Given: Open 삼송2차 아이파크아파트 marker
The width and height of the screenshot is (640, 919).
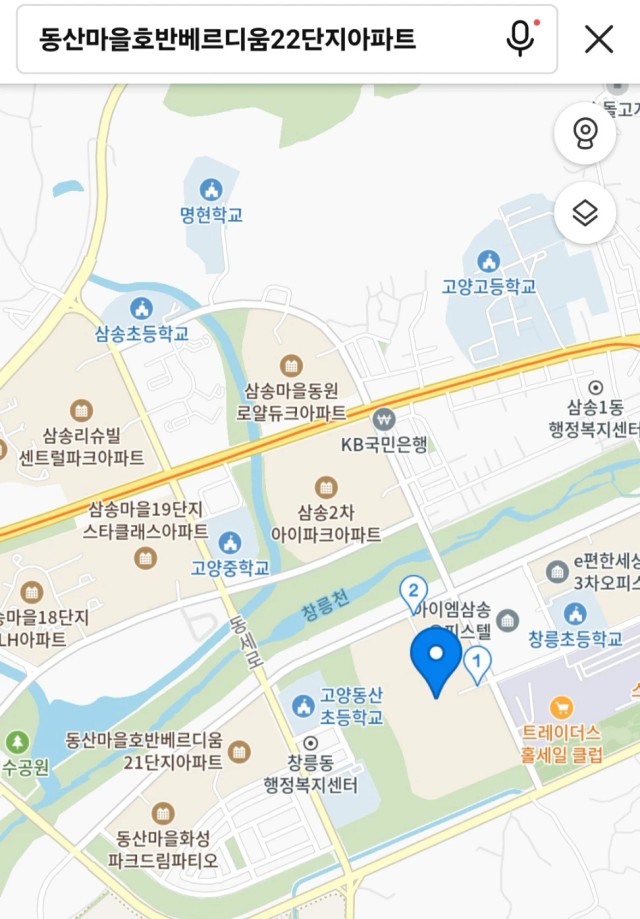Looking at the screenshot, I should [326, 488].
